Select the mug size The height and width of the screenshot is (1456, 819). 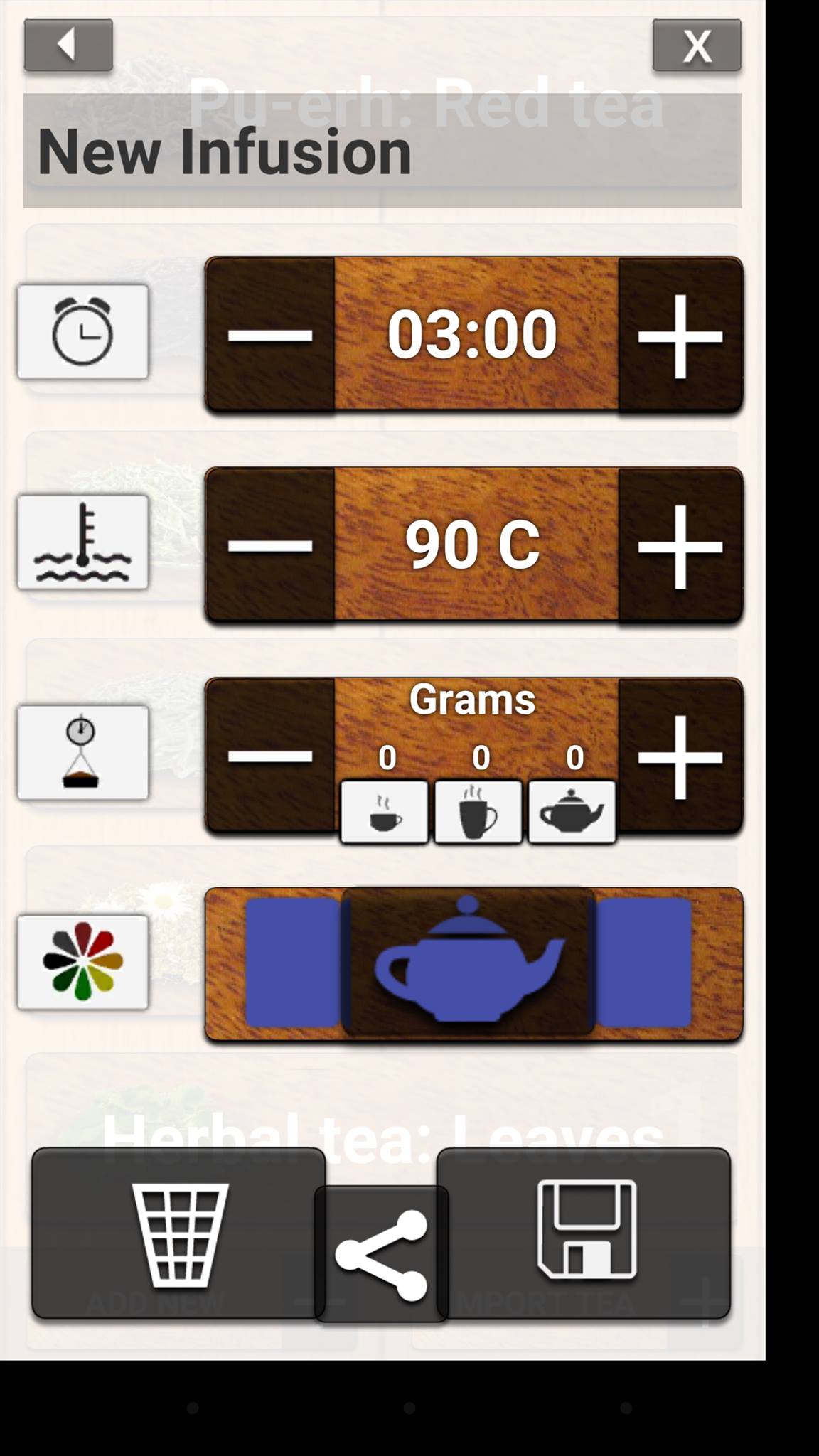[x=478, y=812]
